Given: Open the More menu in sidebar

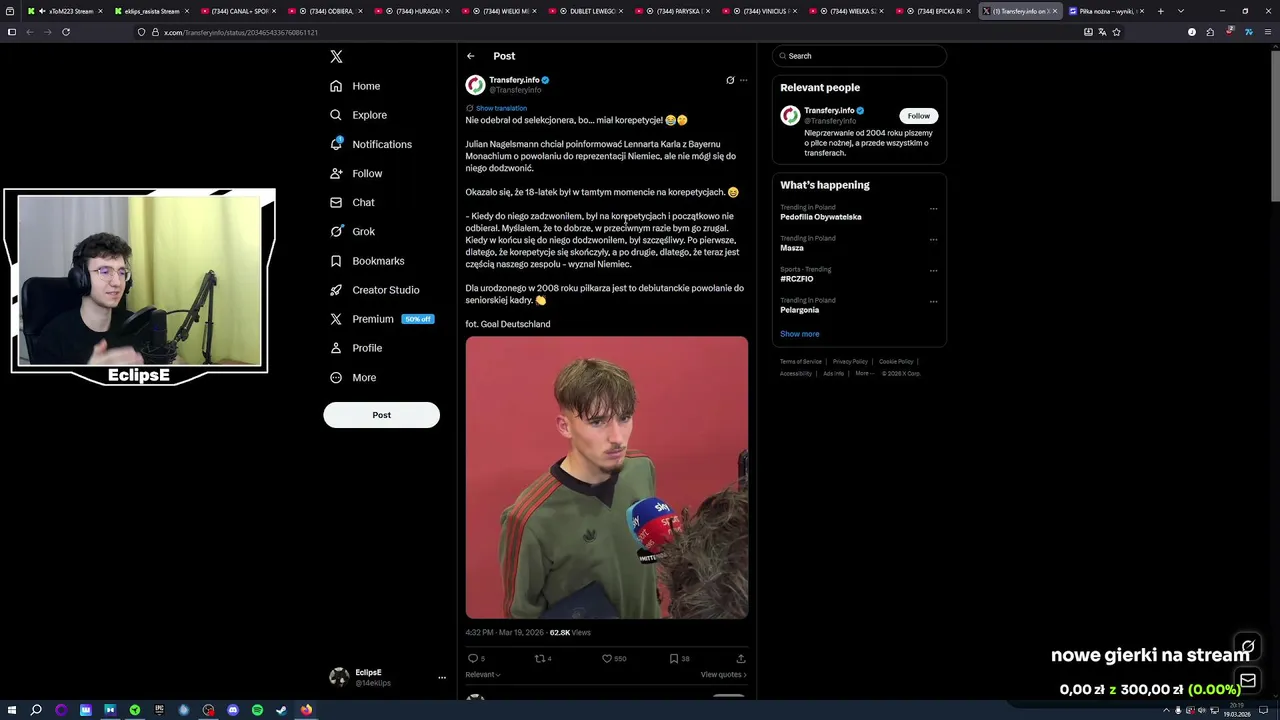Looking at the screenshot, I should 363,377.
